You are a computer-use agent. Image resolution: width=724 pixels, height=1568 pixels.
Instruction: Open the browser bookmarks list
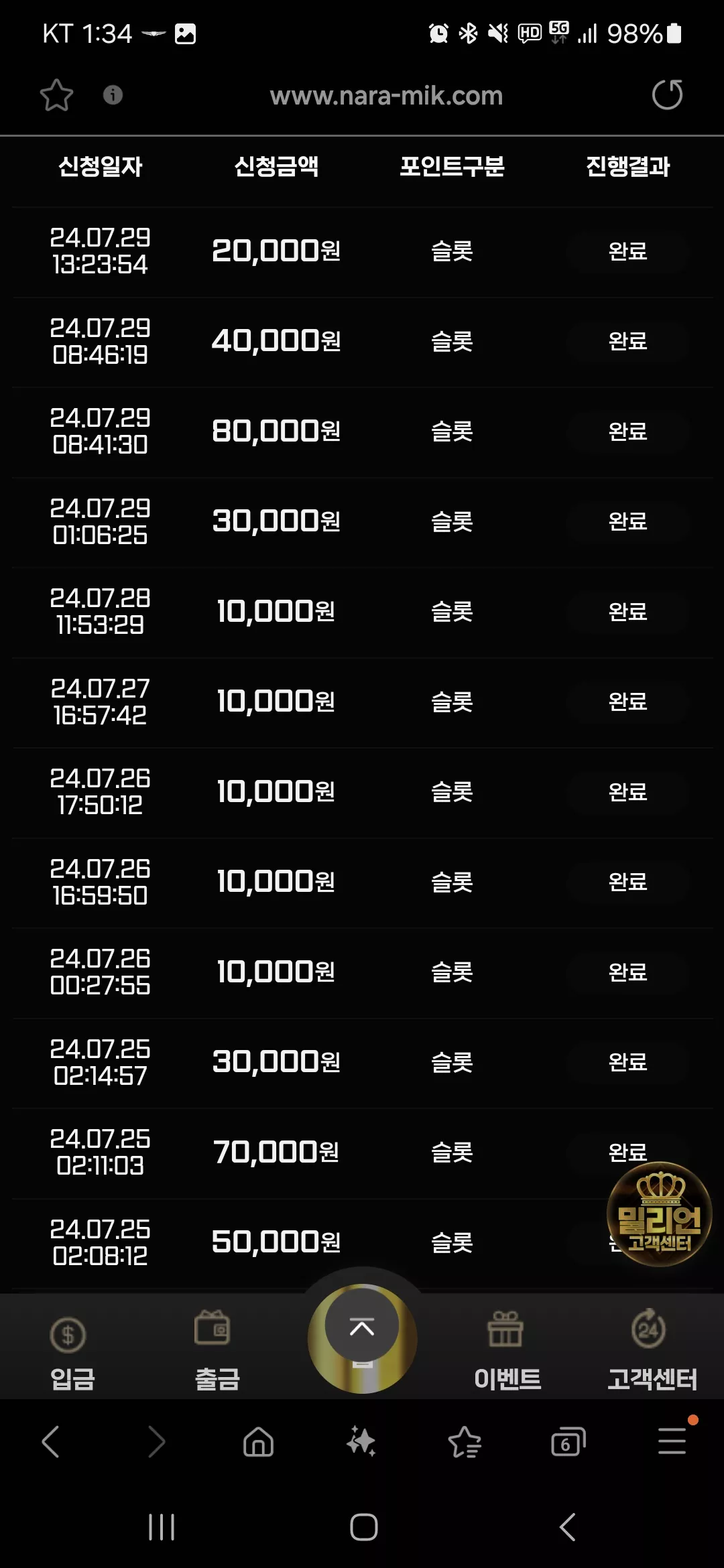(x=465, y=1441)
